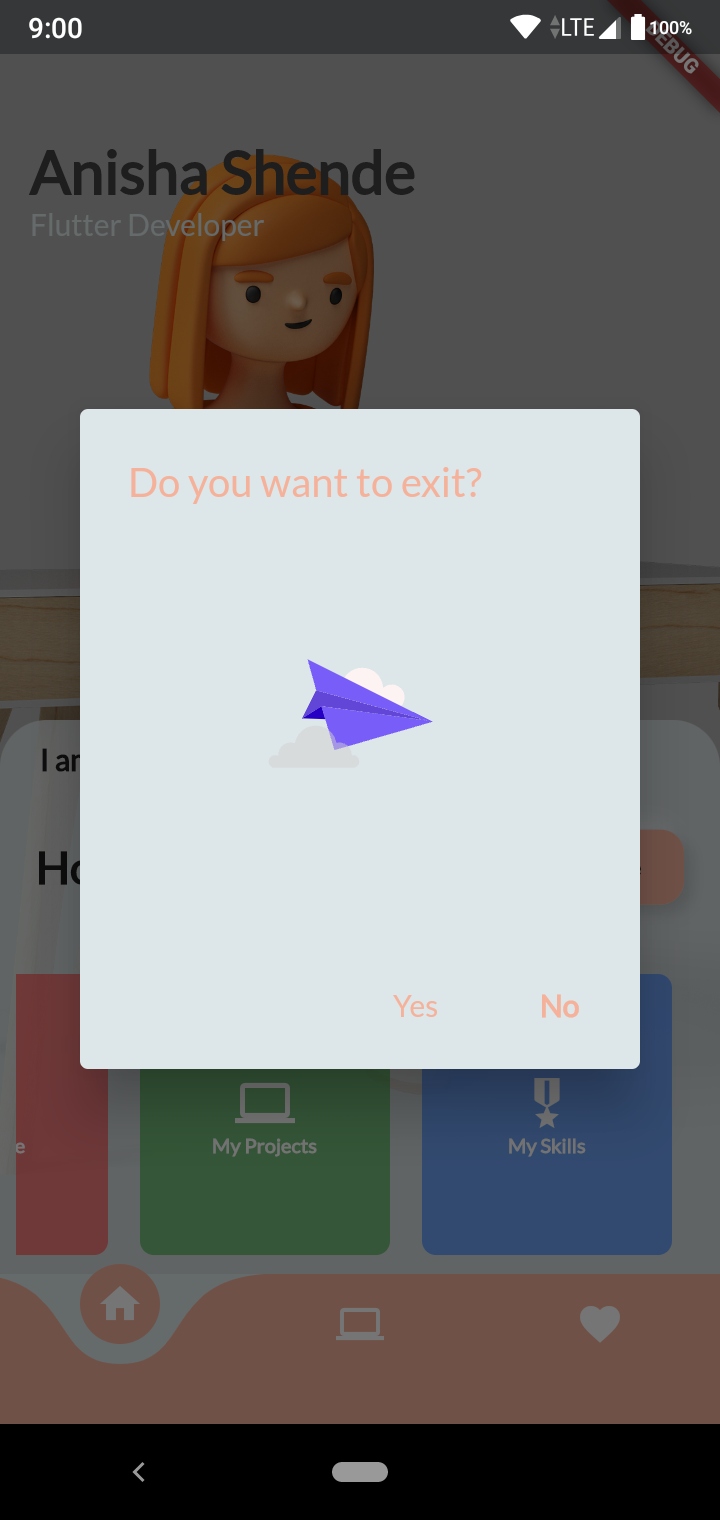The width and height of the screenshot is (720, 1520).
Task: Choose Yes to exit the app
Action: (x=415, y=1006)
